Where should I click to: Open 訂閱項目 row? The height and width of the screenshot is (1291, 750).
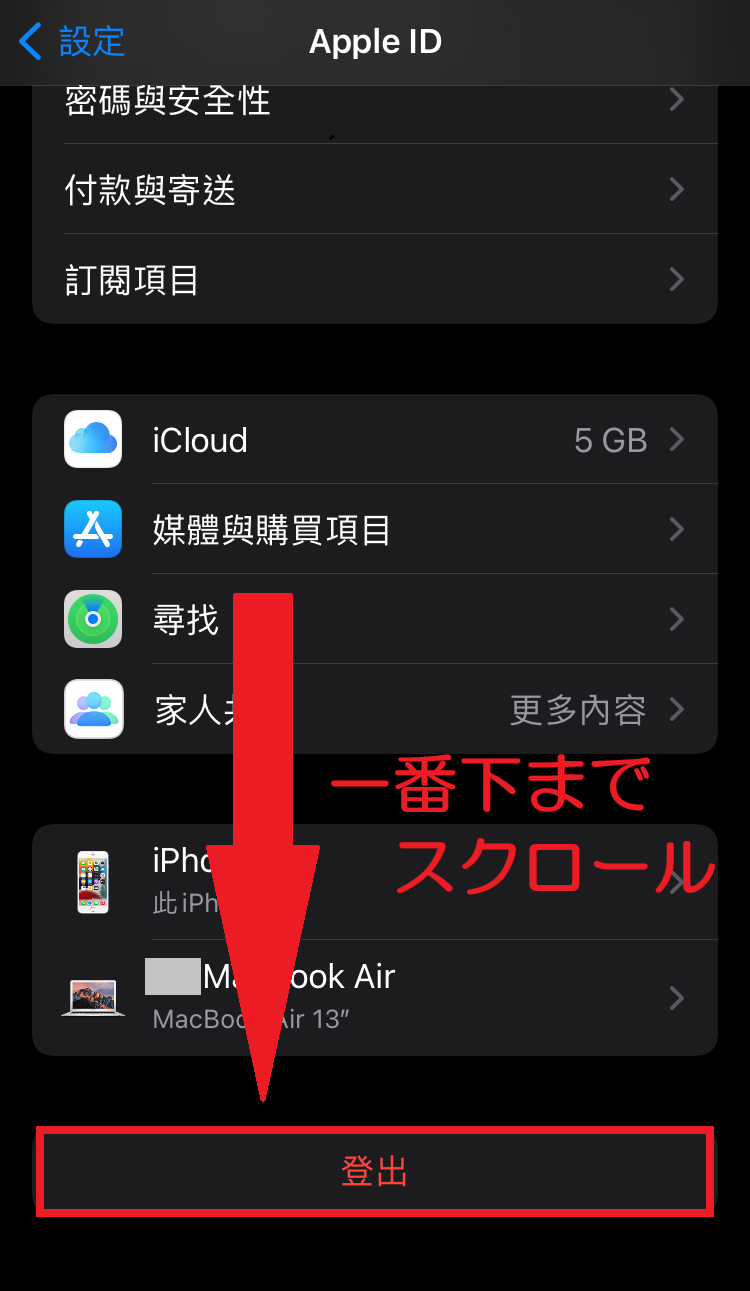point(374,279)
